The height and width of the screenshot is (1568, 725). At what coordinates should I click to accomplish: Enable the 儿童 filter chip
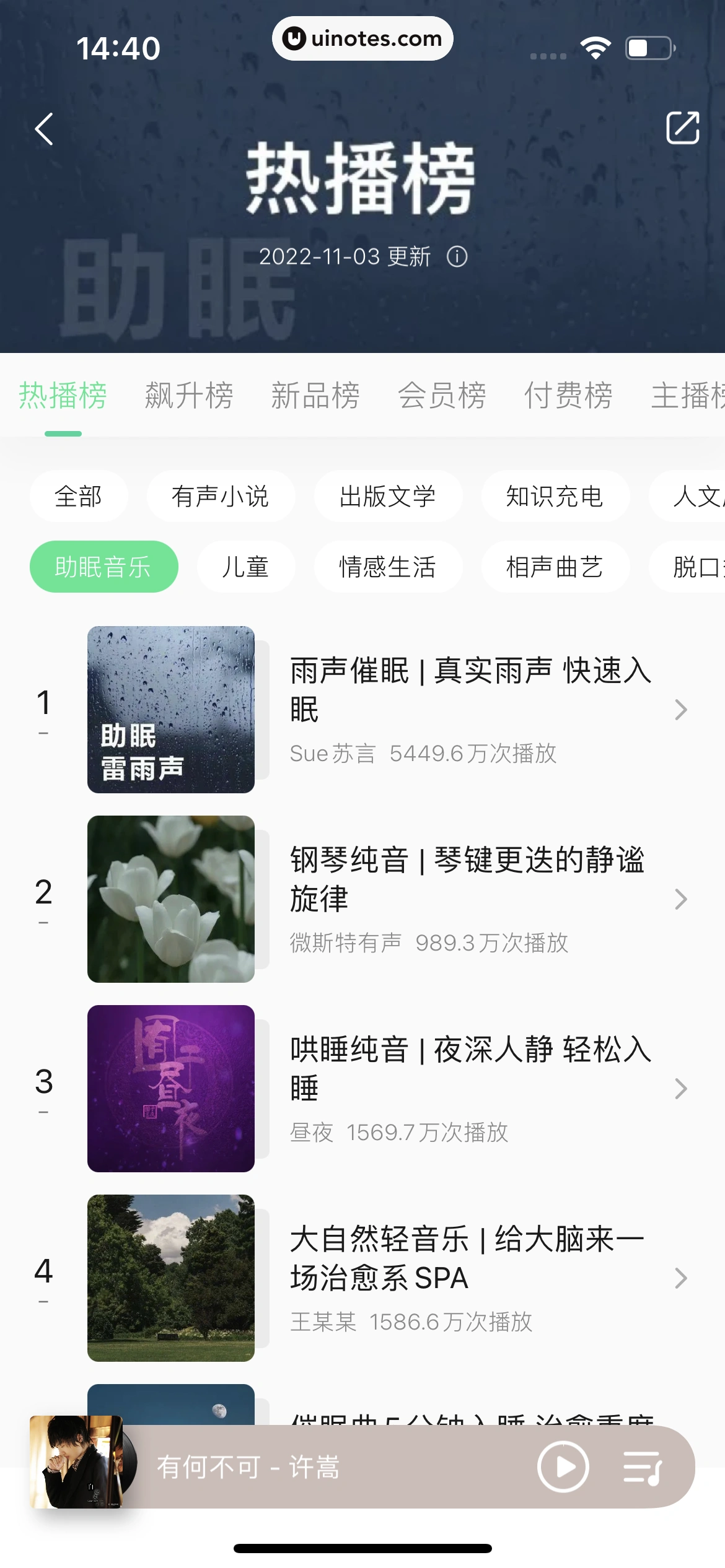tap(246, 566)
